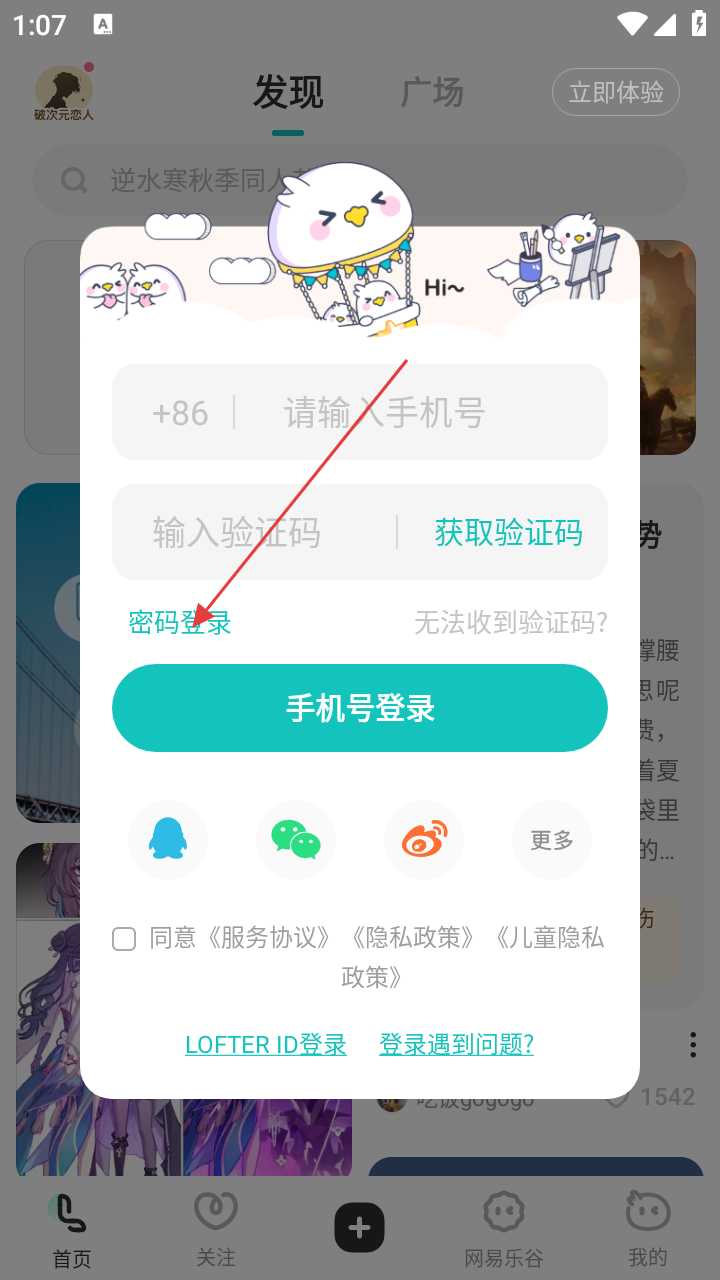Log in with the WeChat icon
The width and height of the screenshot is (720, 1280).
click(296, 840)
